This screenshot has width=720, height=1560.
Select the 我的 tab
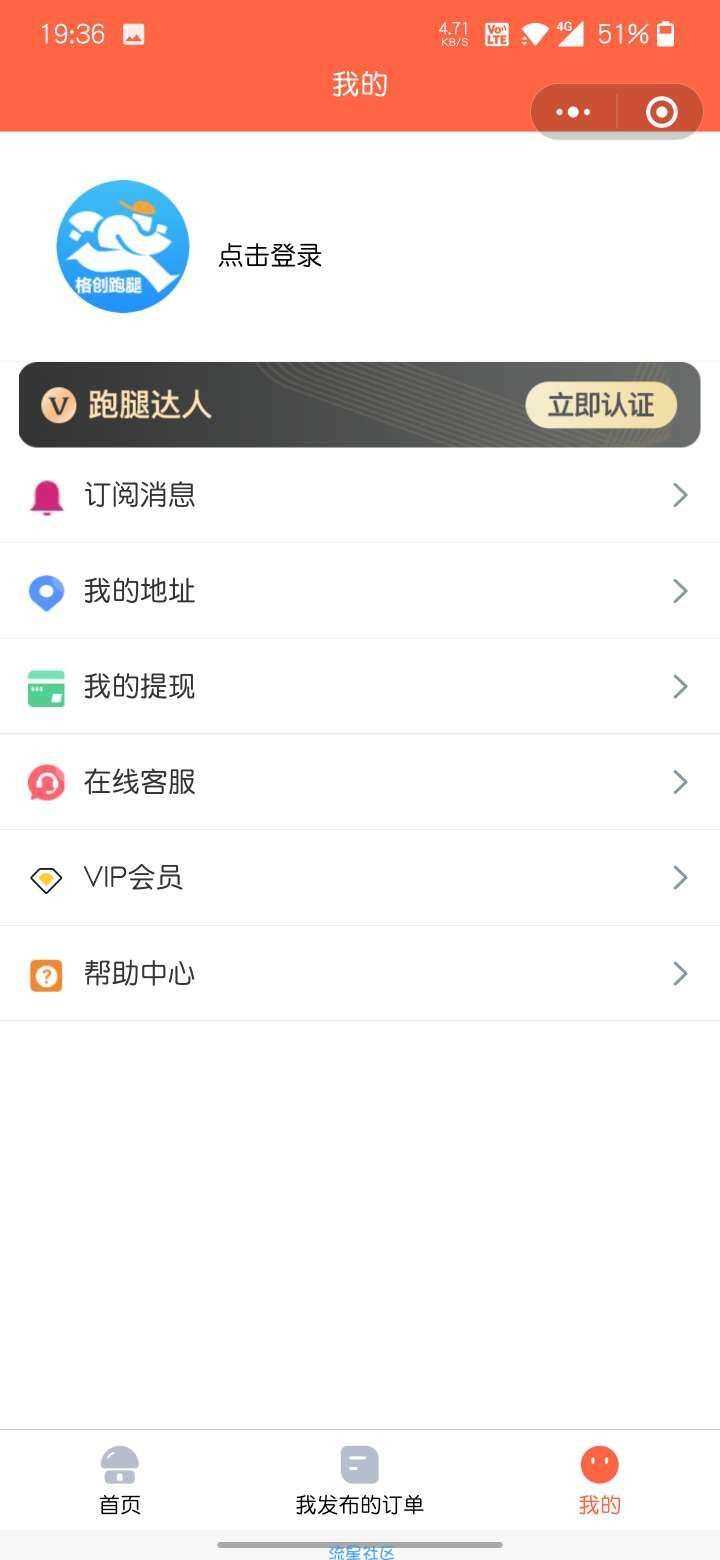click(599, 1480)
